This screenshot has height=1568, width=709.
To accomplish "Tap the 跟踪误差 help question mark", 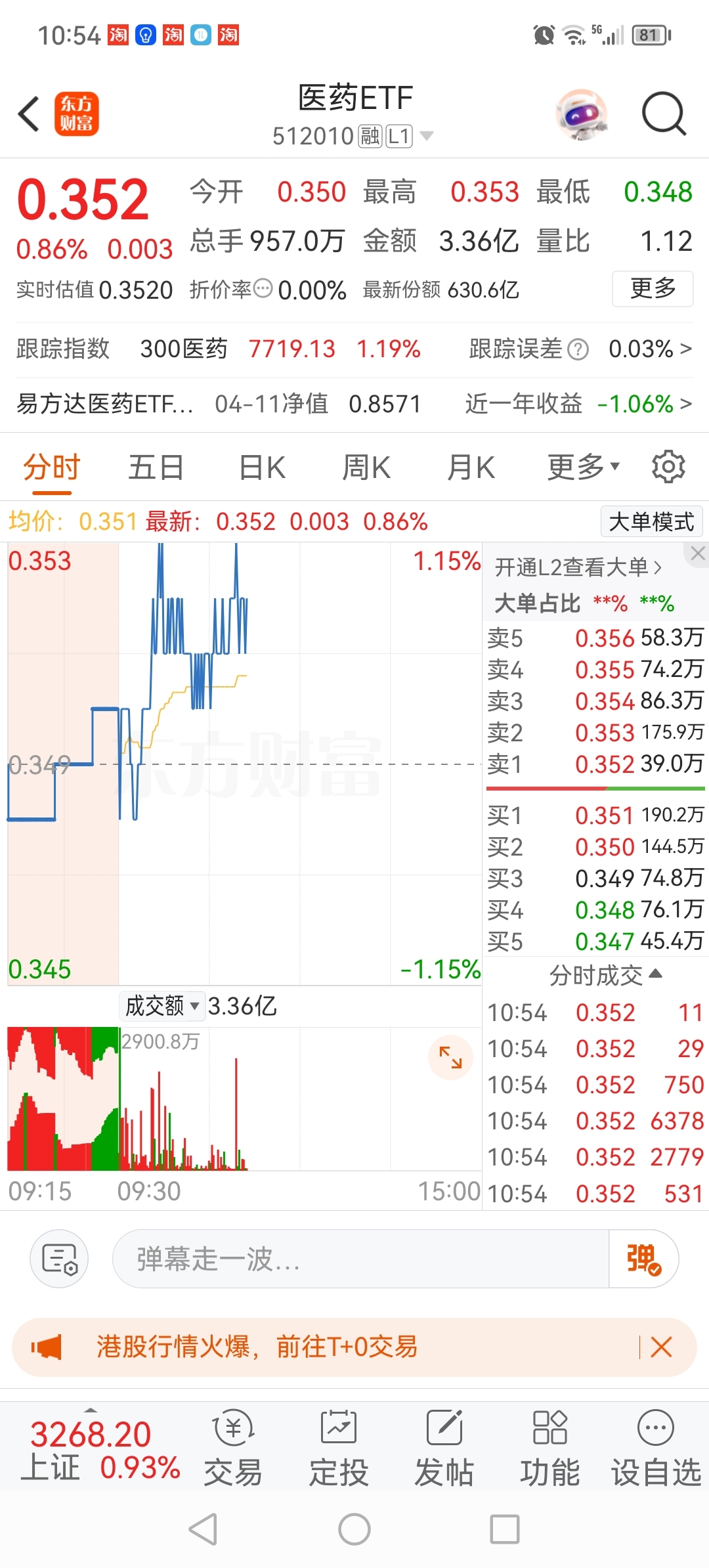I will click(x=576, y=349).
